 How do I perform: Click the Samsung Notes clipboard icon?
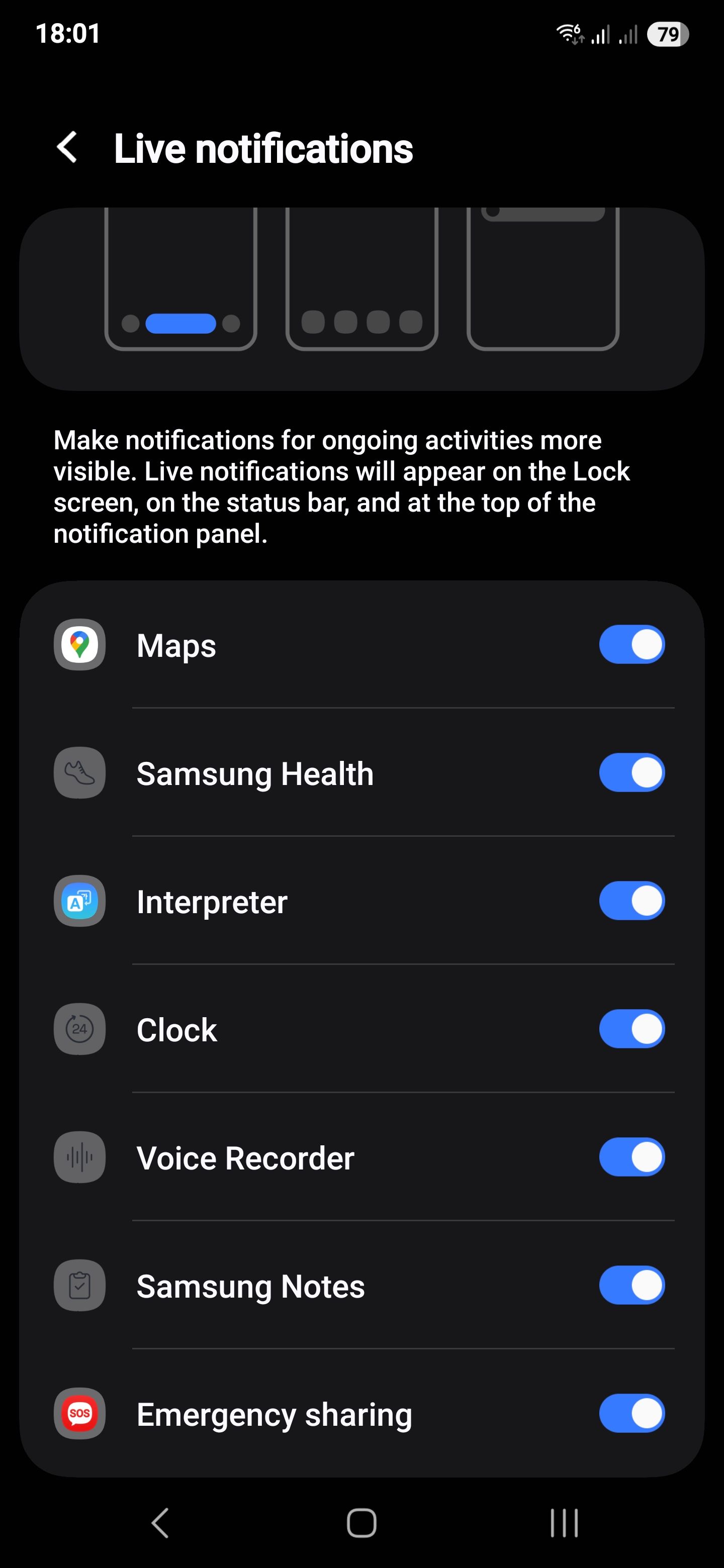[x=79, y=1286]
